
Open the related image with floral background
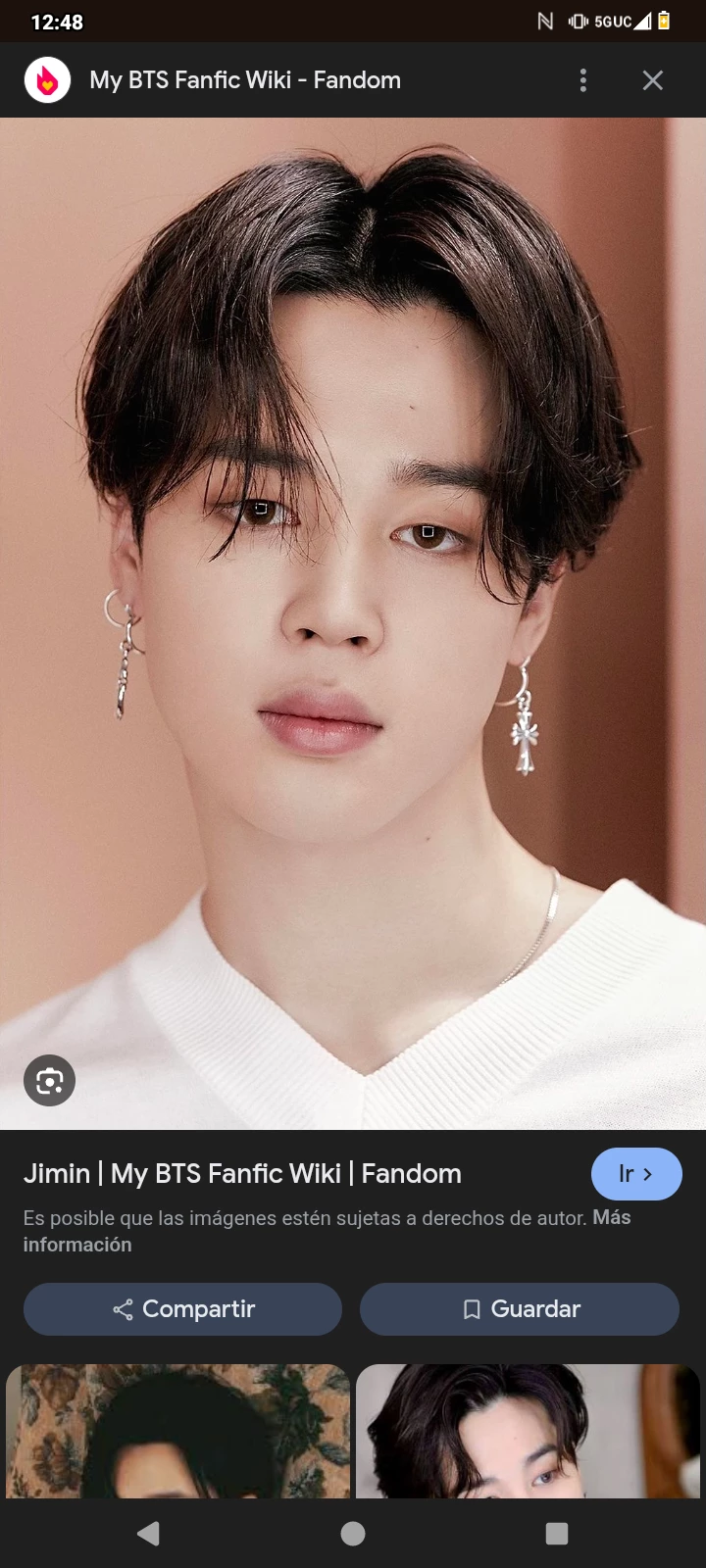point(178,1431)
